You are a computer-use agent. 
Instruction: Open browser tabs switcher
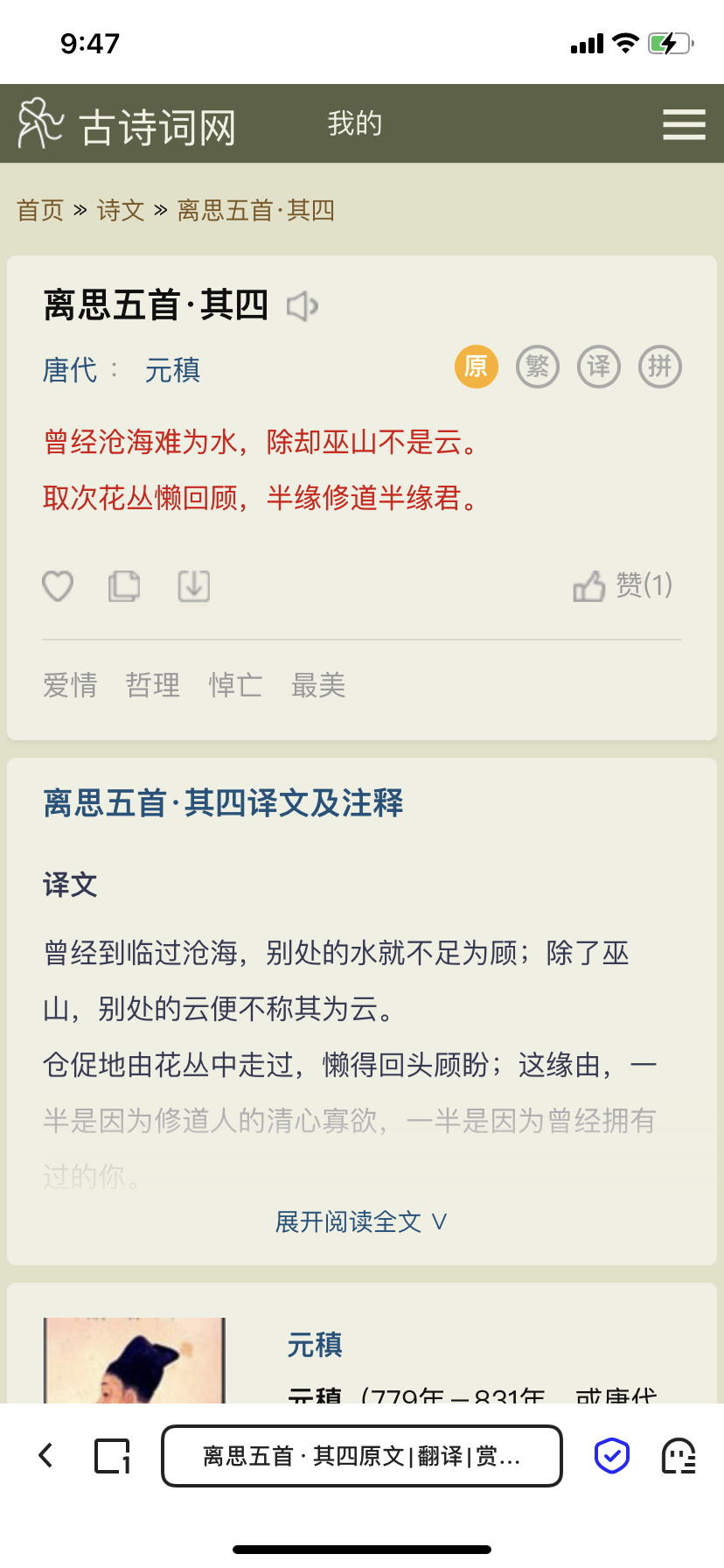[x=112, y=1456]
